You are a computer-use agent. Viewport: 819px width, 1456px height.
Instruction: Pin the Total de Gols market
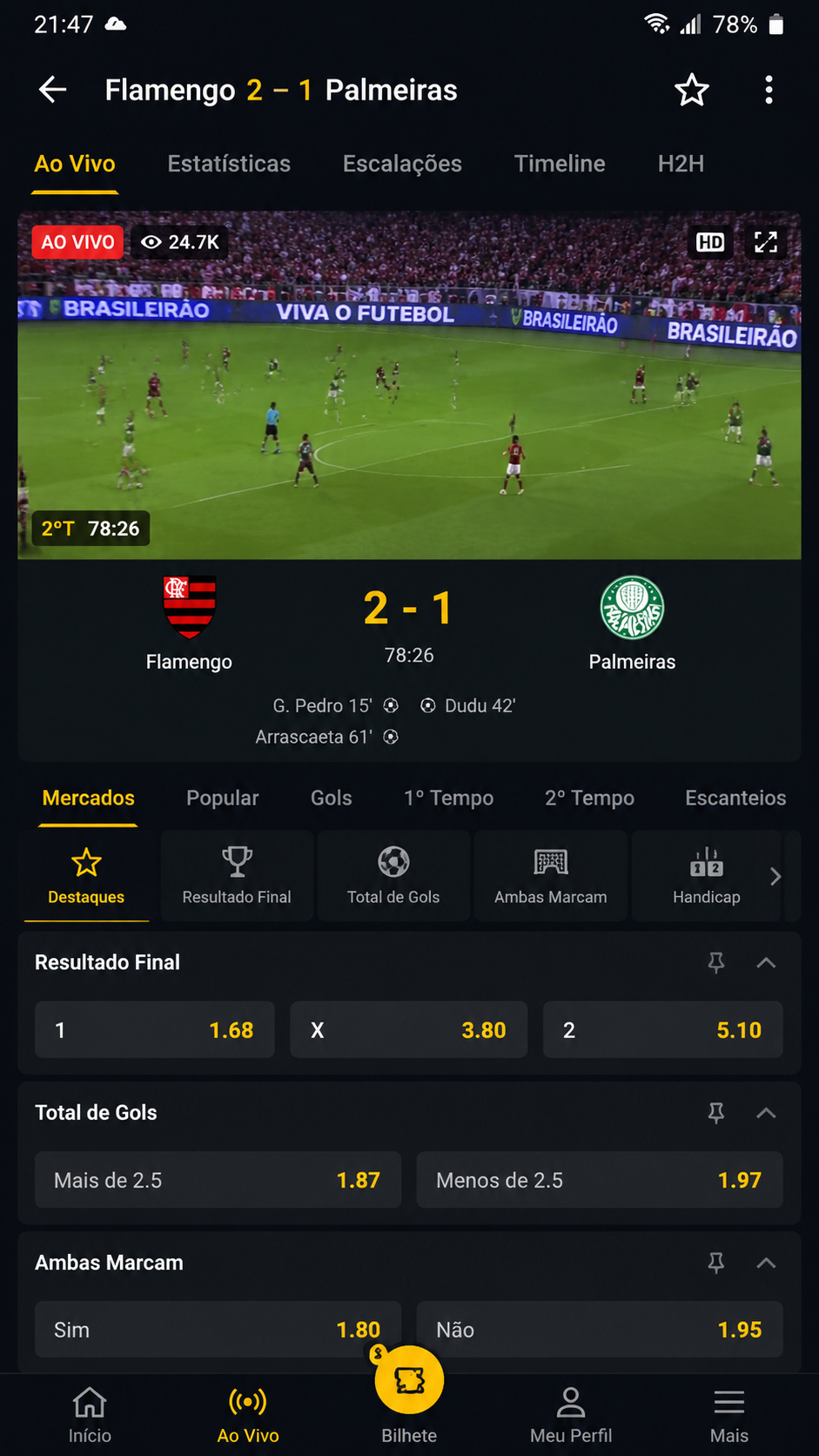[716, 1112]
